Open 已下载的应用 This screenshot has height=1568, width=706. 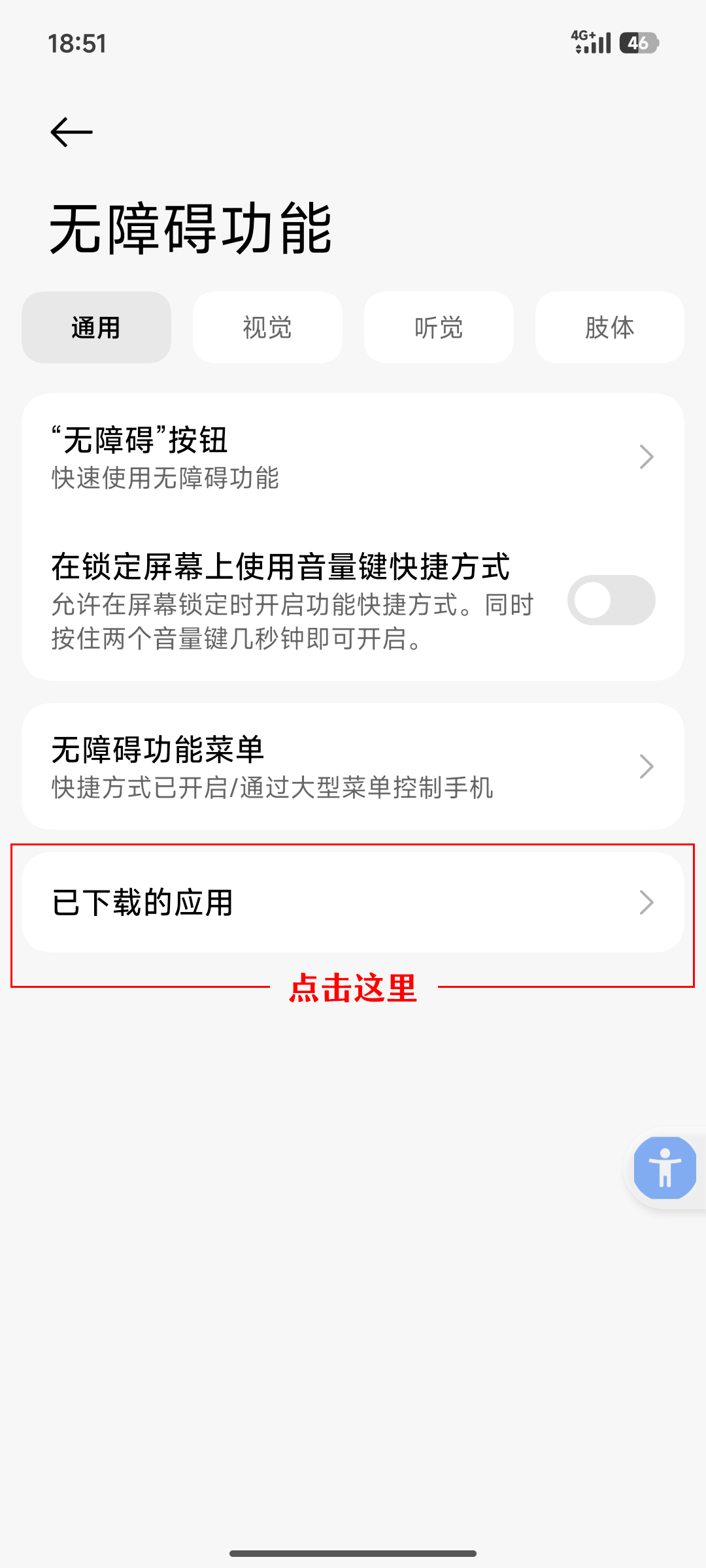coord(353,902)
